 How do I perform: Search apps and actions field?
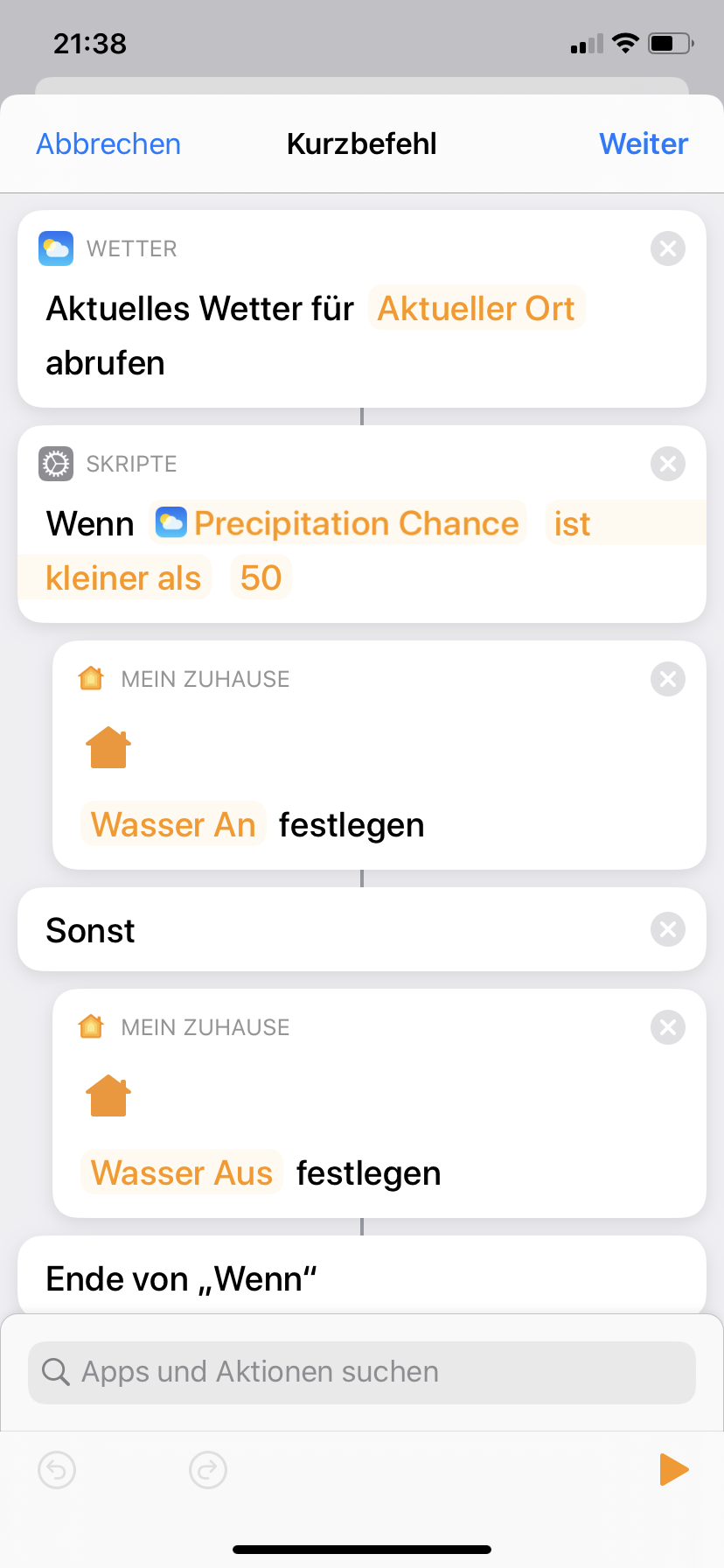point(362,1372)
